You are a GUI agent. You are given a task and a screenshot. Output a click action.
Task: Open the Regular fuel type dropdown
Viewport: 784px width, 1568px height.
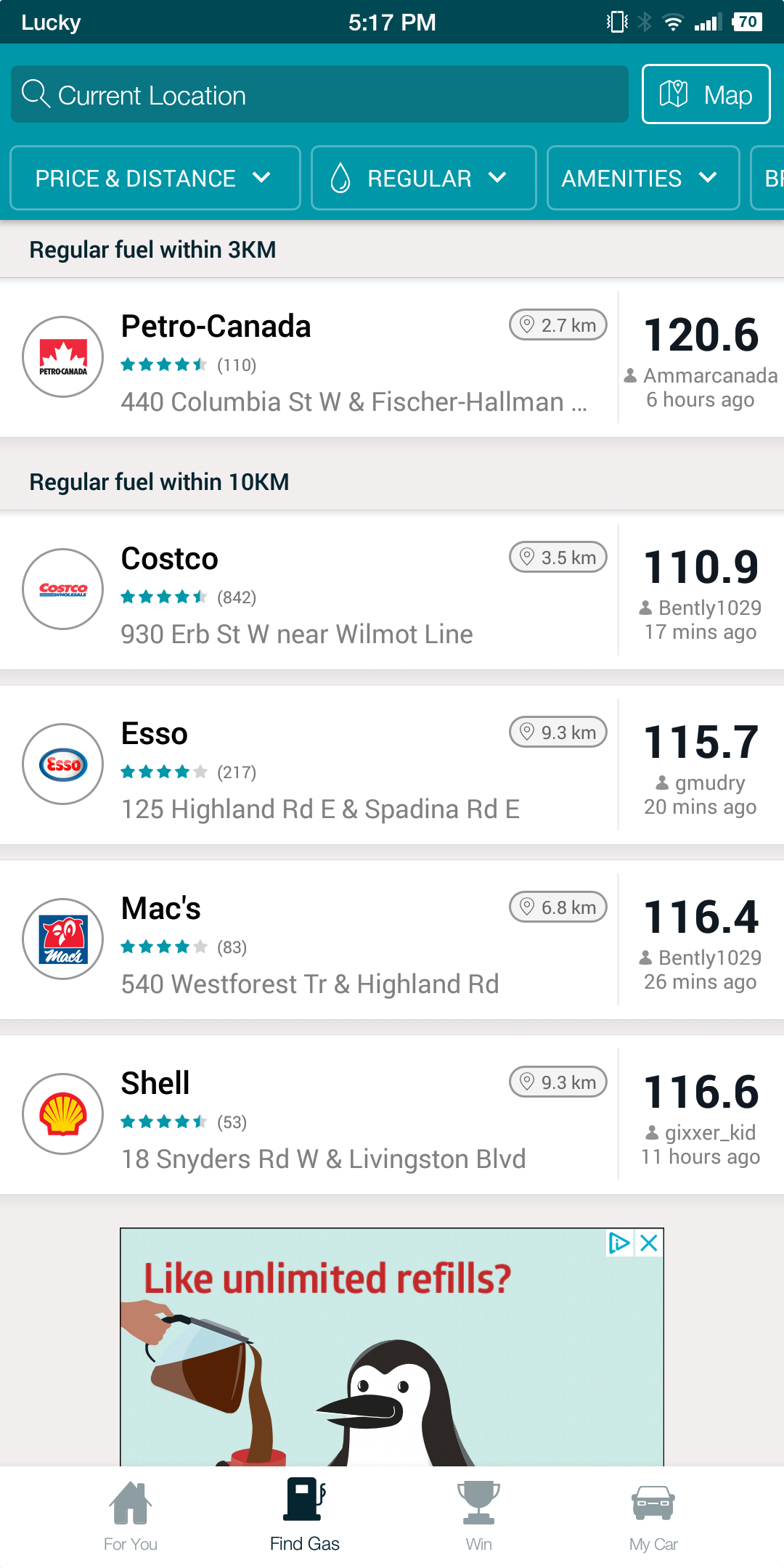coord(423,178)
